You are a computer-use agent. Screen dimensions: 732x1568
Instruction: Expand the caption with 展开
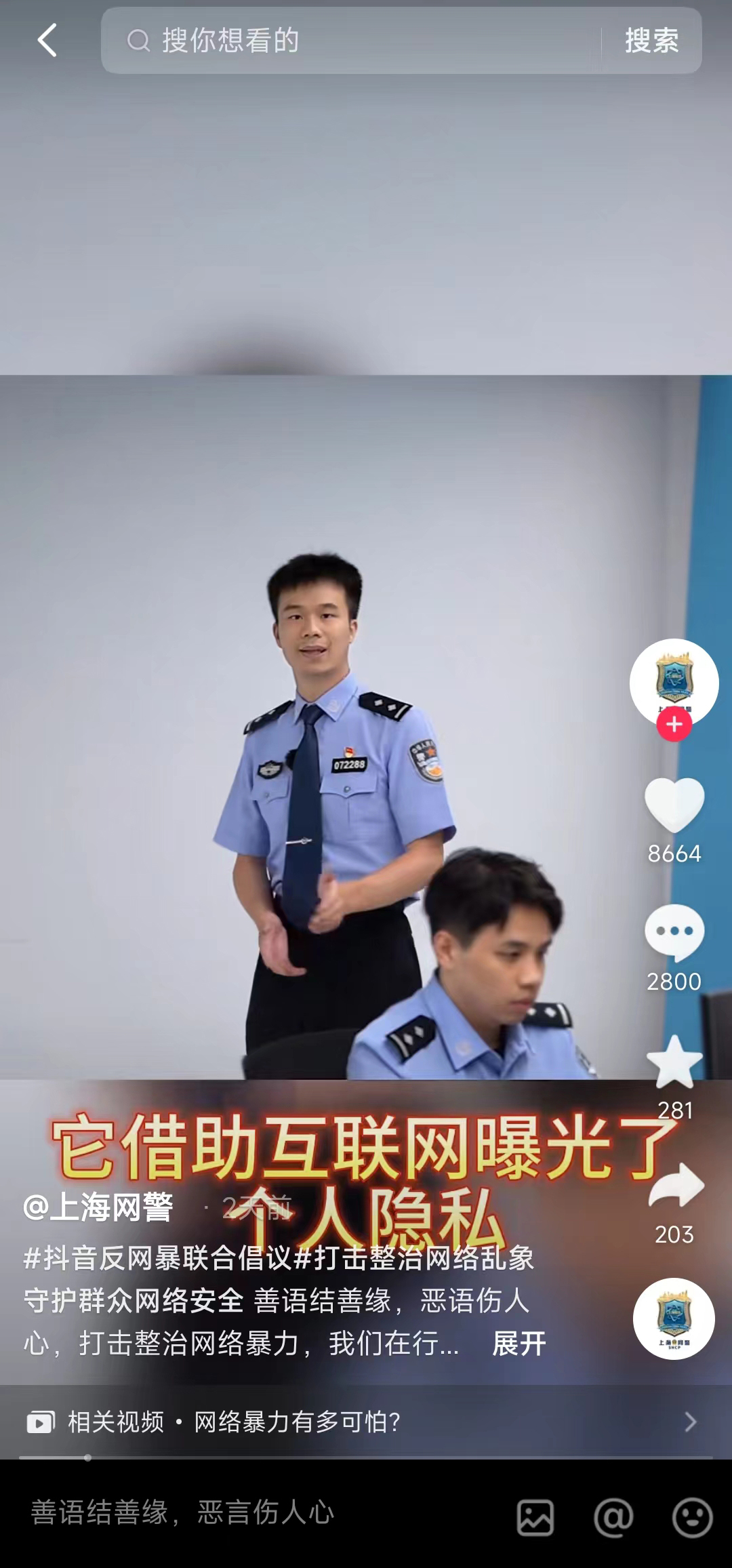pyautogui.click(x=518, y=1343)
